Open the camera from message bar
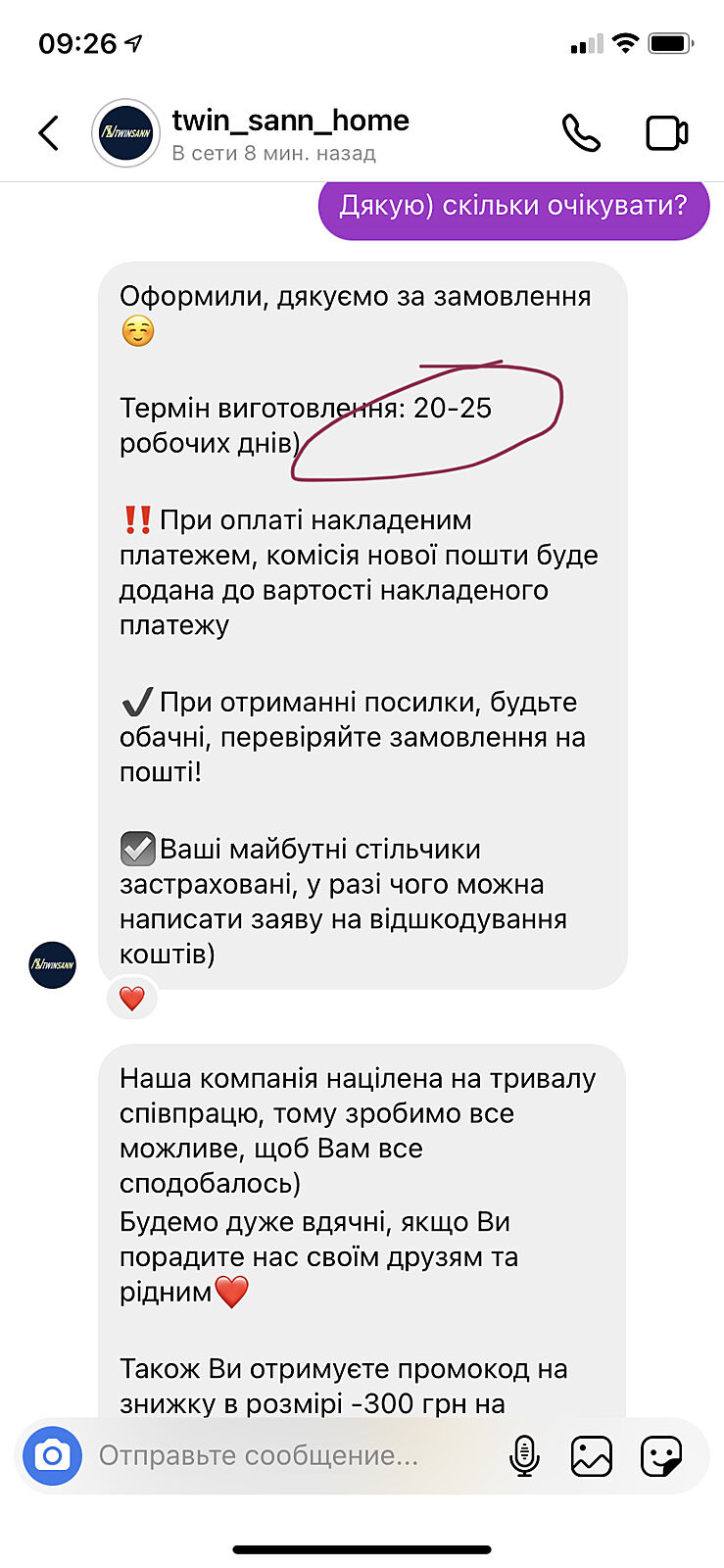724x1568 pixels. pyautogui.click(x=52, y=1456)
